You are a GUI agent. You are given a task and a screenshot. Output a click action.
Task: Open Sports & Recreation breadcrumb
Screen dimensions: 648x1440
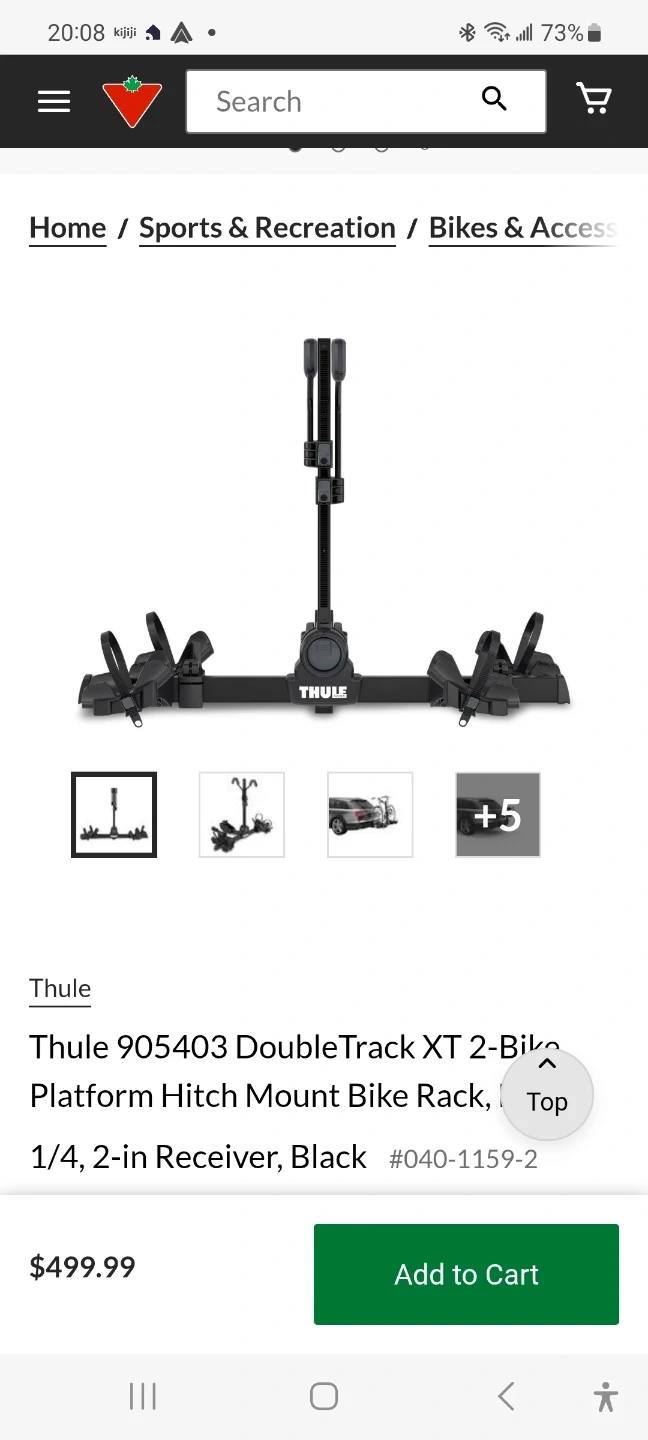tap(267, 228)
